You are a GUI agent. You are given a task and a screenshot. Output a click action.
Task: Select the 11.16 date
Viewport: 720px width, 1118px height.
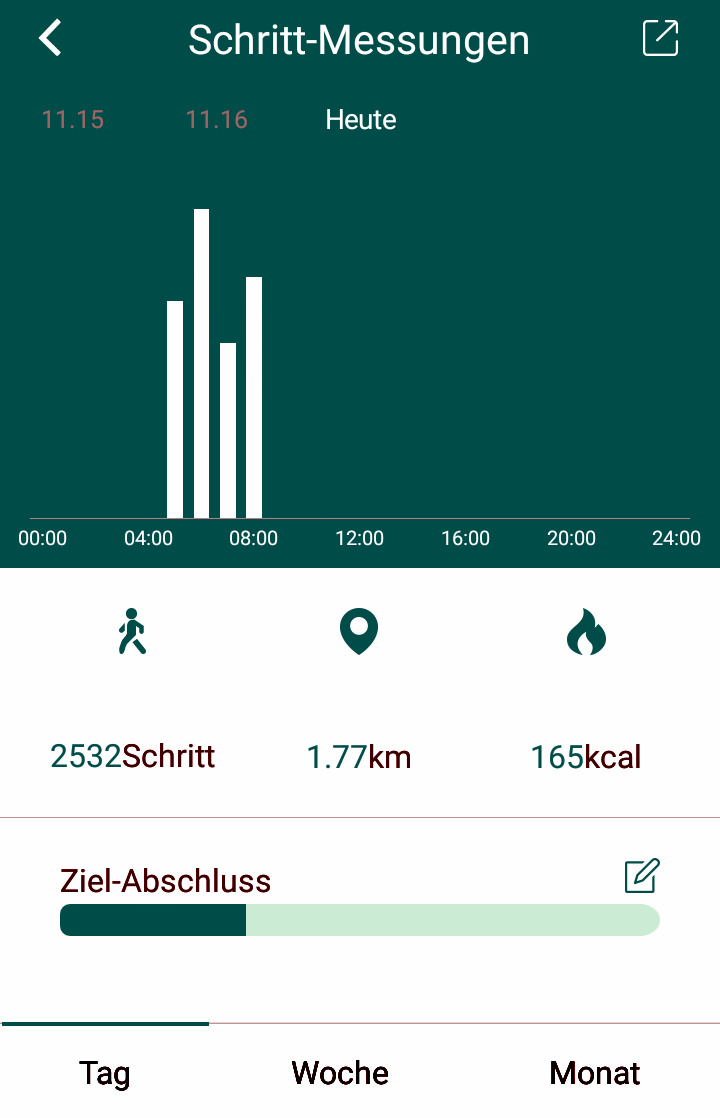click(x=217, y=120)
